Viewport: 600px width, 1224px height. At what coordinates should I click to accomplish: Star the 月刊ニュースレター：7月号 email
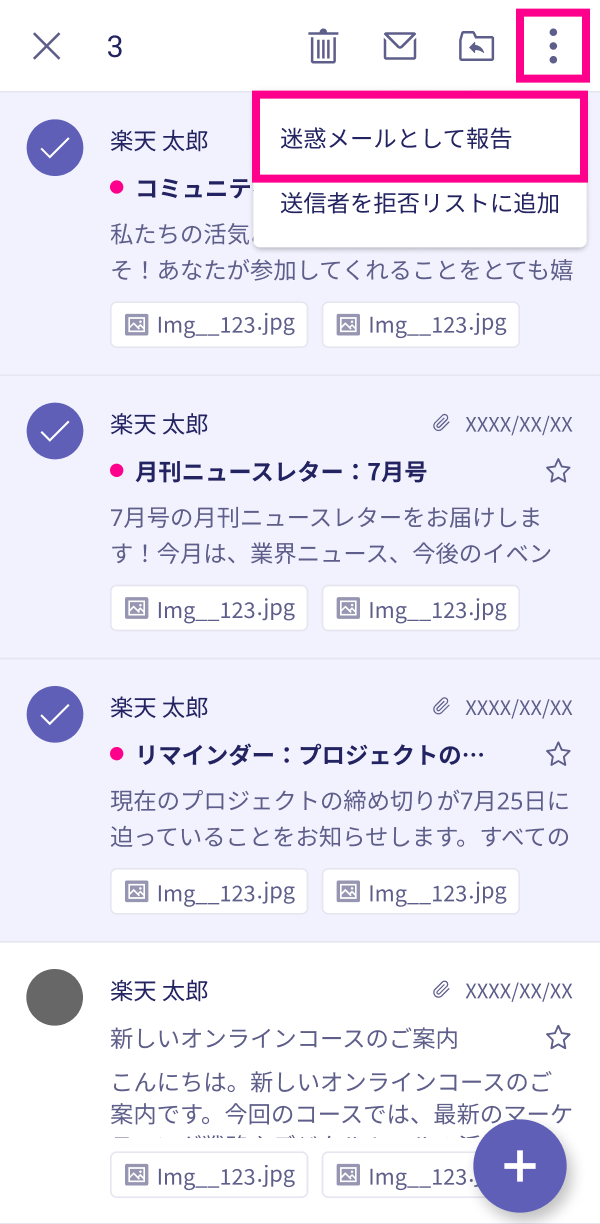coord(557,471)
